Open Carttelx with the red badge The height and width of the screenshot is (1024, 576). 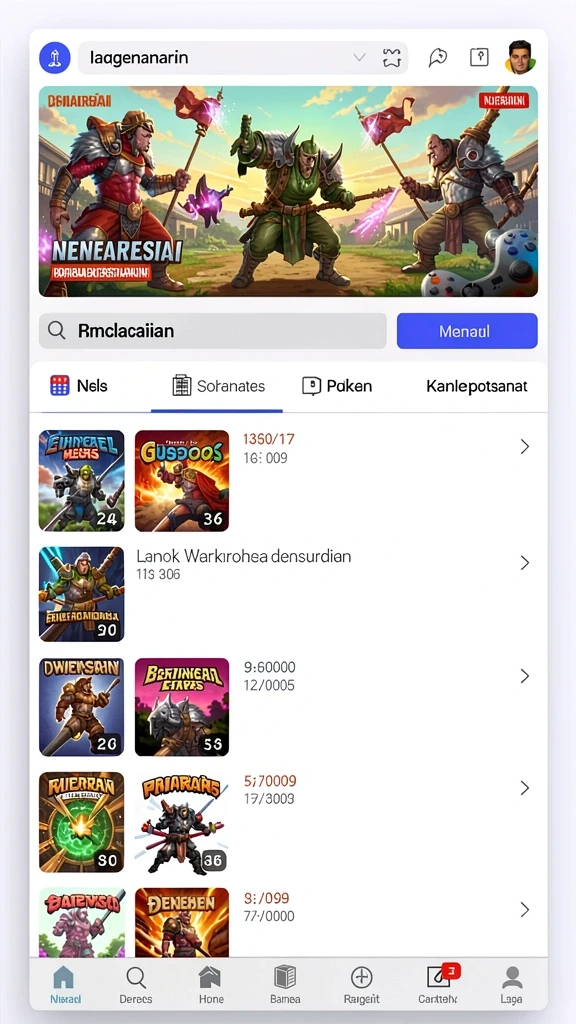tap(438, 985)
